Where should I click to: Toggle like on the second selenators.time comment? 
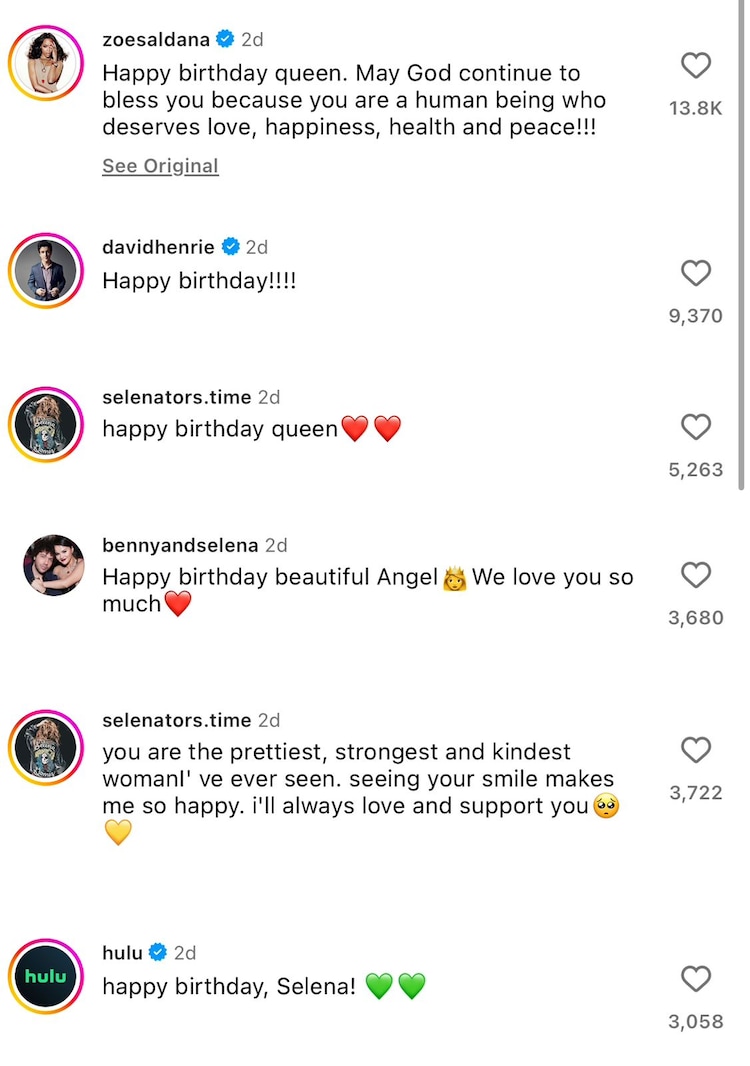pyautogui.click(x=696, y=750)
